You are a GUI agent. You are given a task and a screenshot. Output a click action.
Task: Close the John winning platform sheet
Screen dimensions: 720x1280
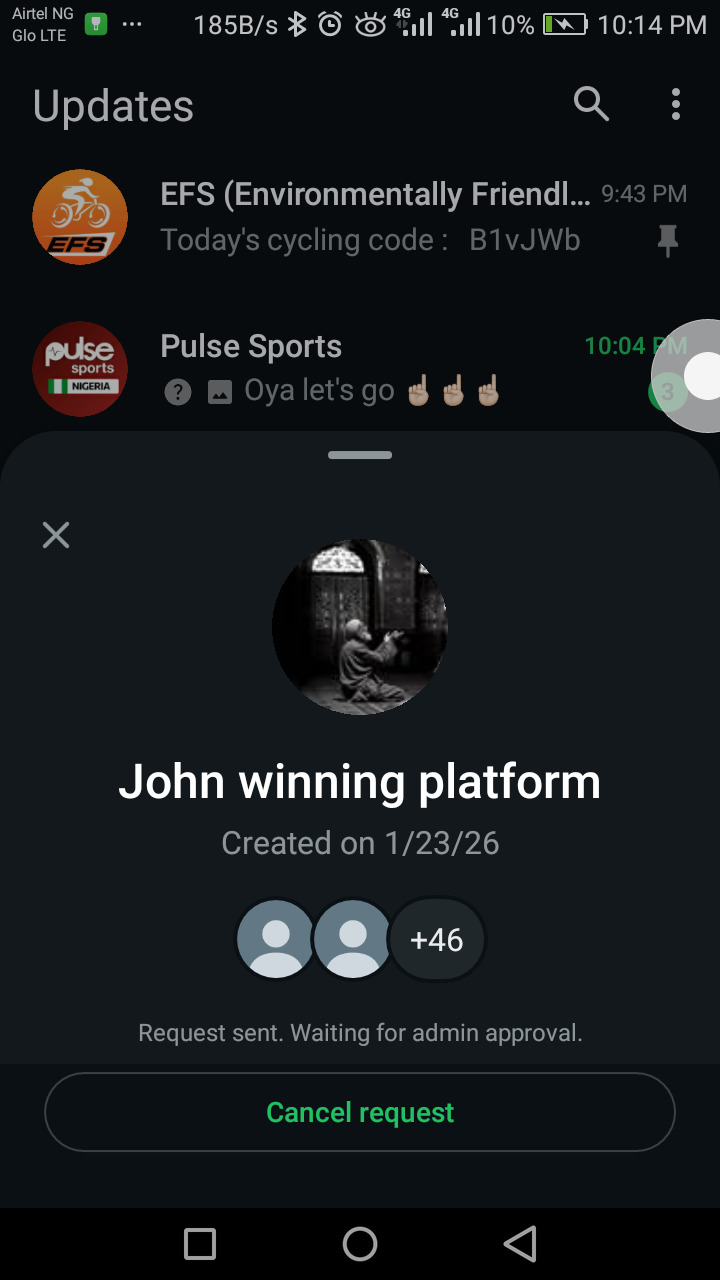(x=56, y=535)
